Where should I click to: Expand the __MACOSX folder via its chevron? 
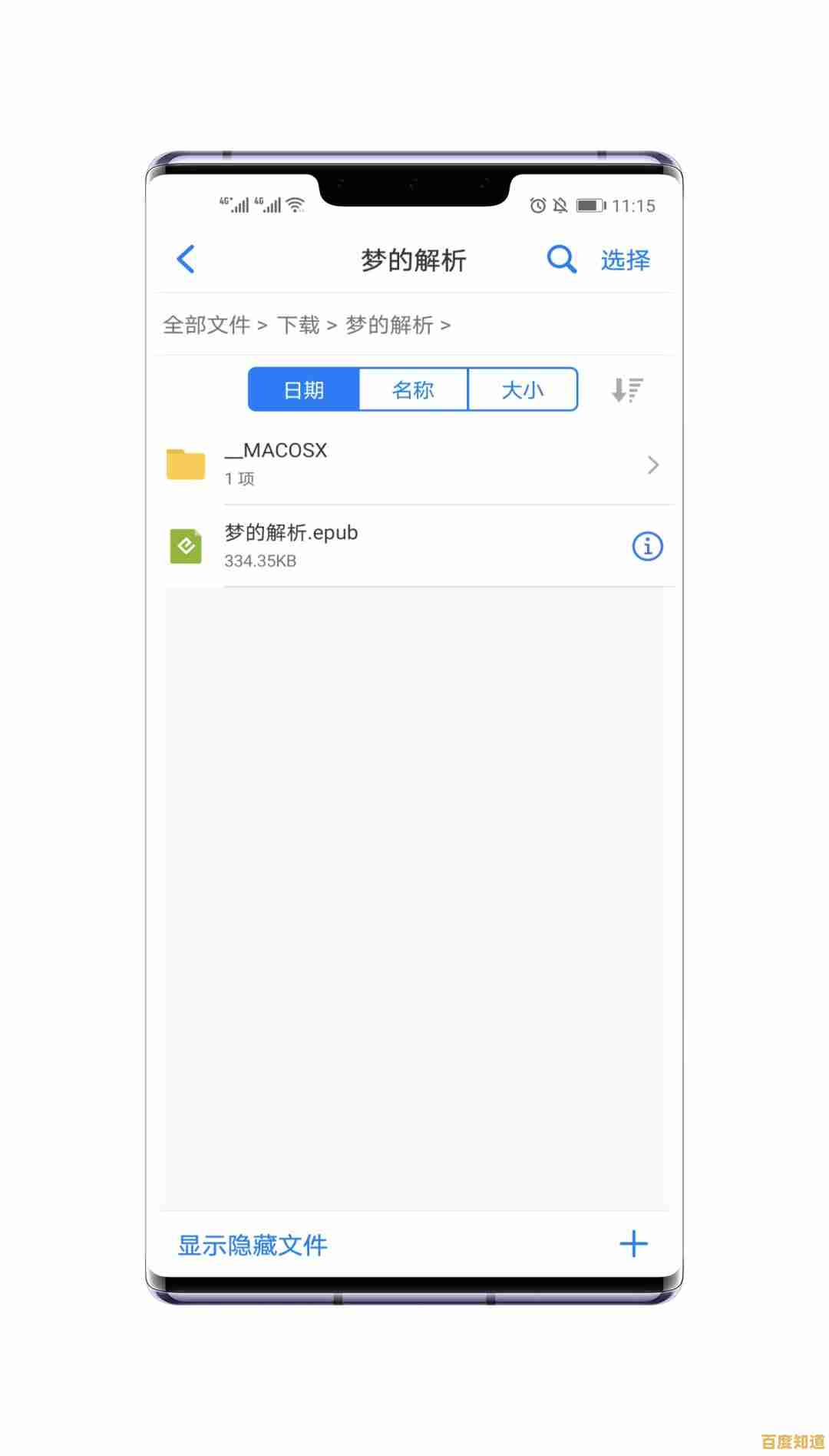(x=653, y=465)
